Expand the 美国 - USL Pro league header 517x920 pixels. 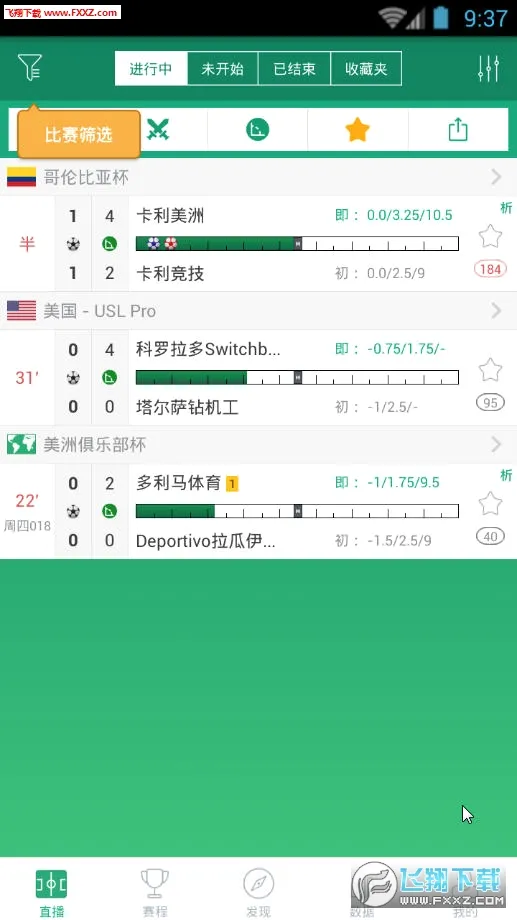tap(258, 311)
